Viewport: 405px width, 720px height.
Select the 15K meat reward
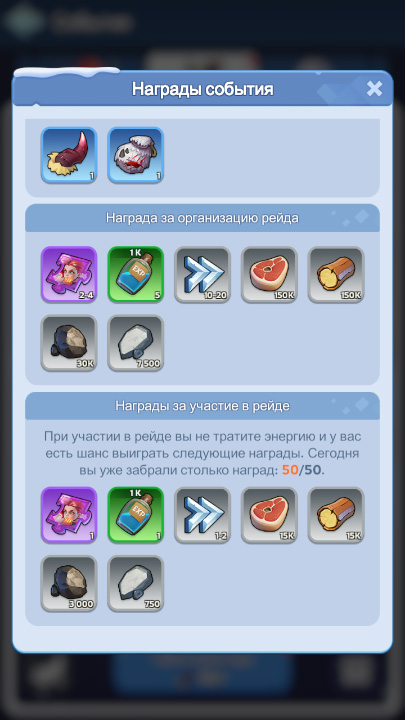point(269,515)
